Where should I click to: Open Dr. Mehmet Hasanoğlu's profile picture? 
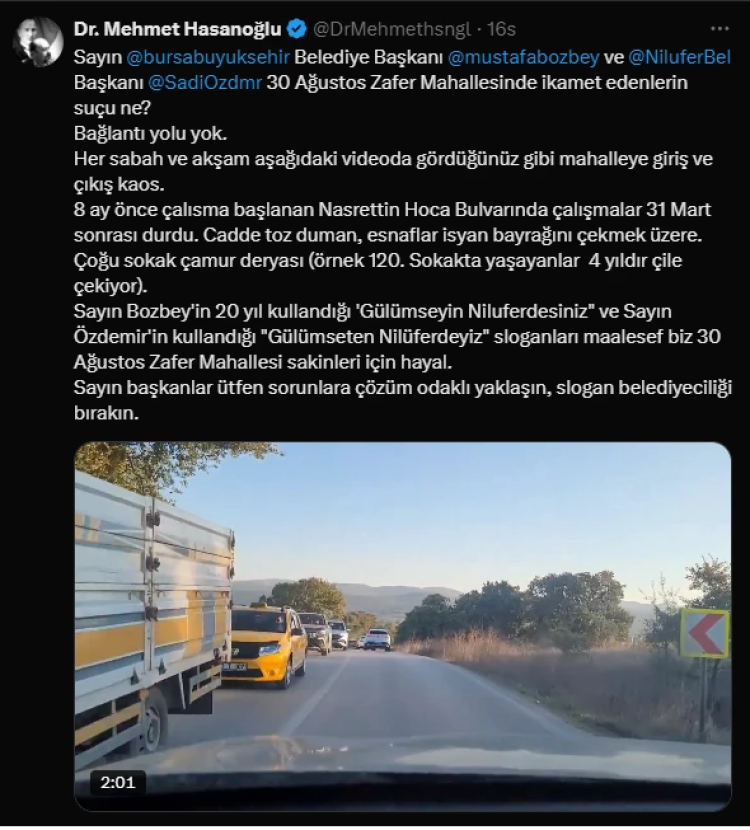[x=38, y=41]
